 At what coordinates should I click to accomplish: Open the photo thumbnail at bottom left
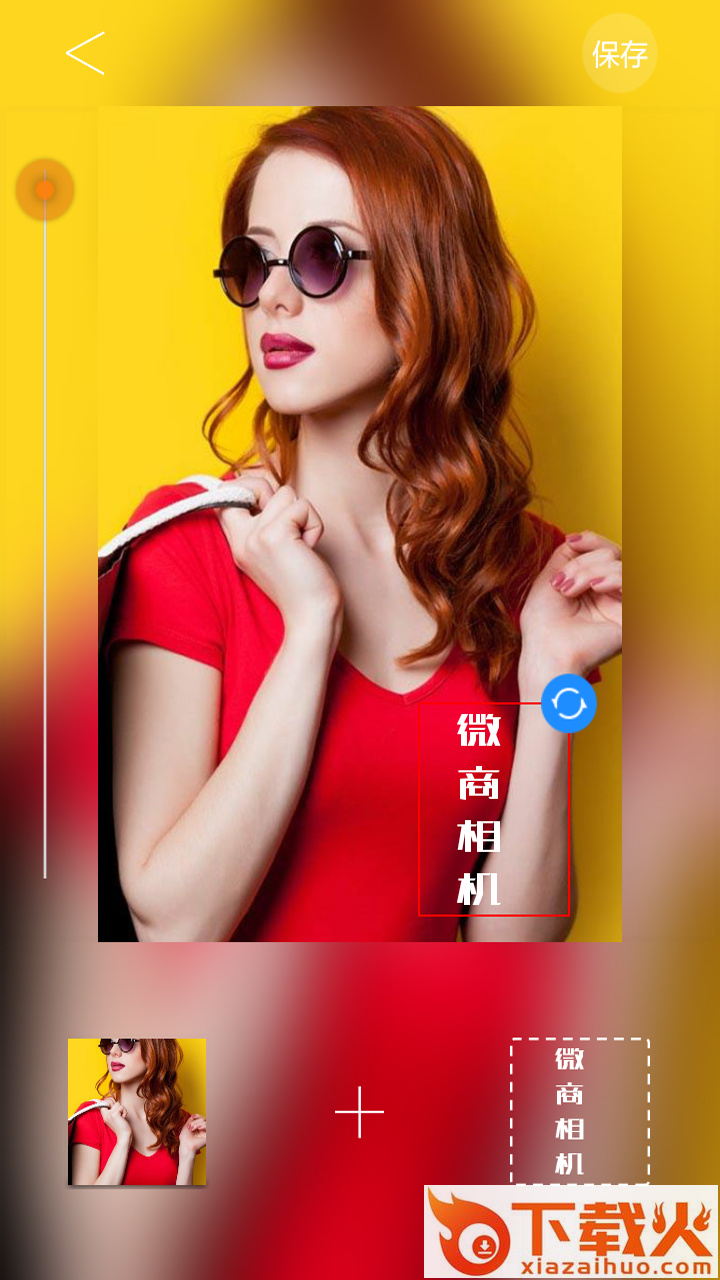(x=137, y=1111)
